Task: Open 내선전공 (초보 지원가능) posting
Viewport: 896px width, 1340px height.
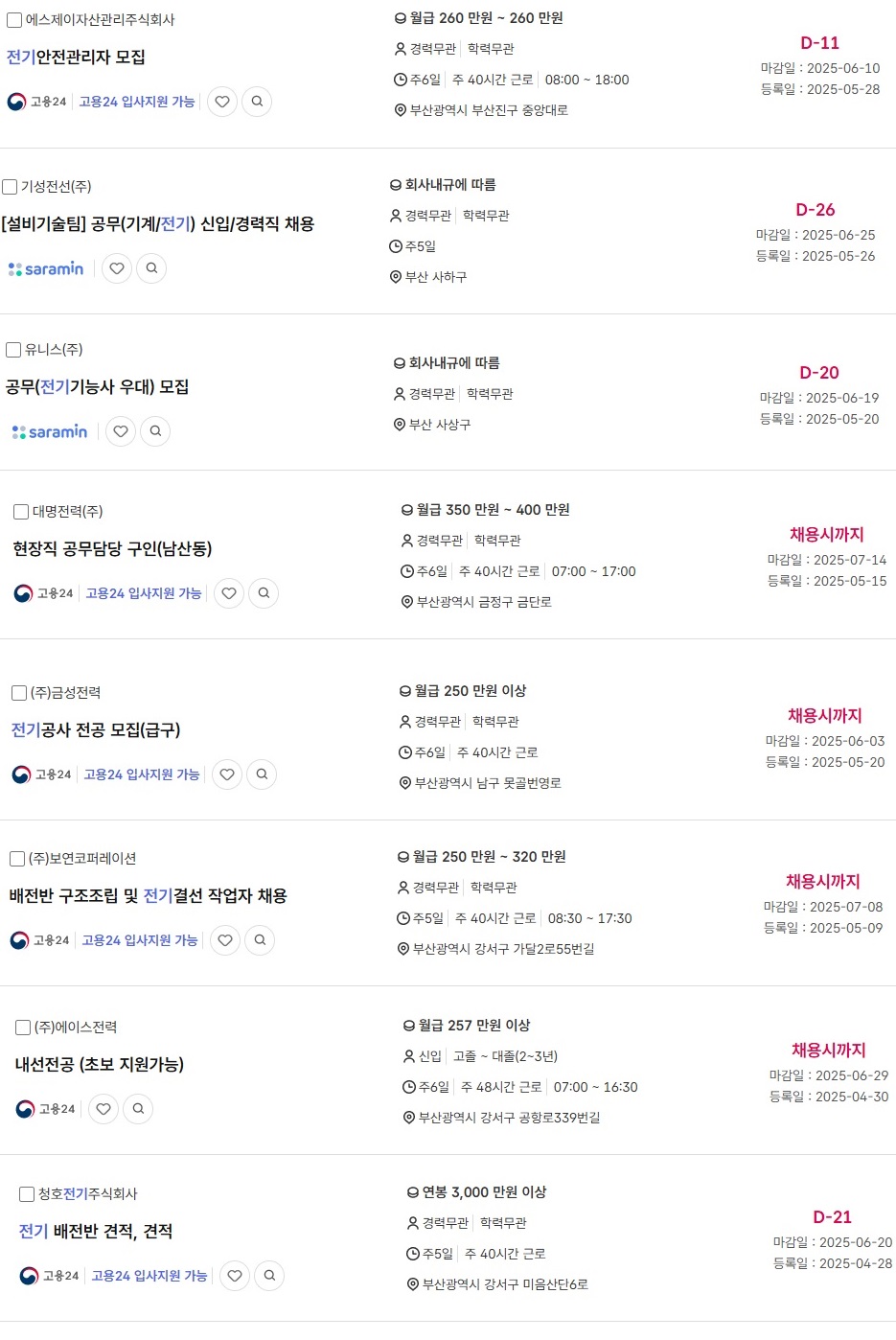Action: click(100, 1065)
